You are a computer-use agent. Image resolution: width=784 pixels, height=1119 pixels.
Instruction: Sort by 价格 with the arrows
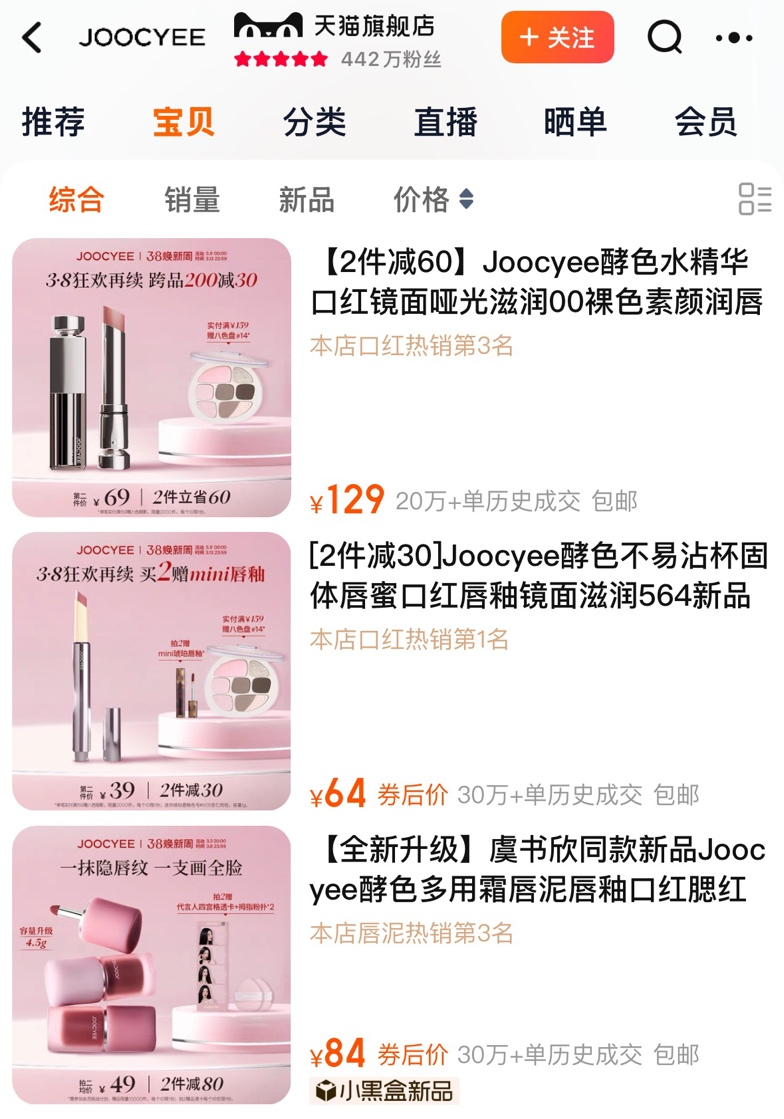pos(434,199)
